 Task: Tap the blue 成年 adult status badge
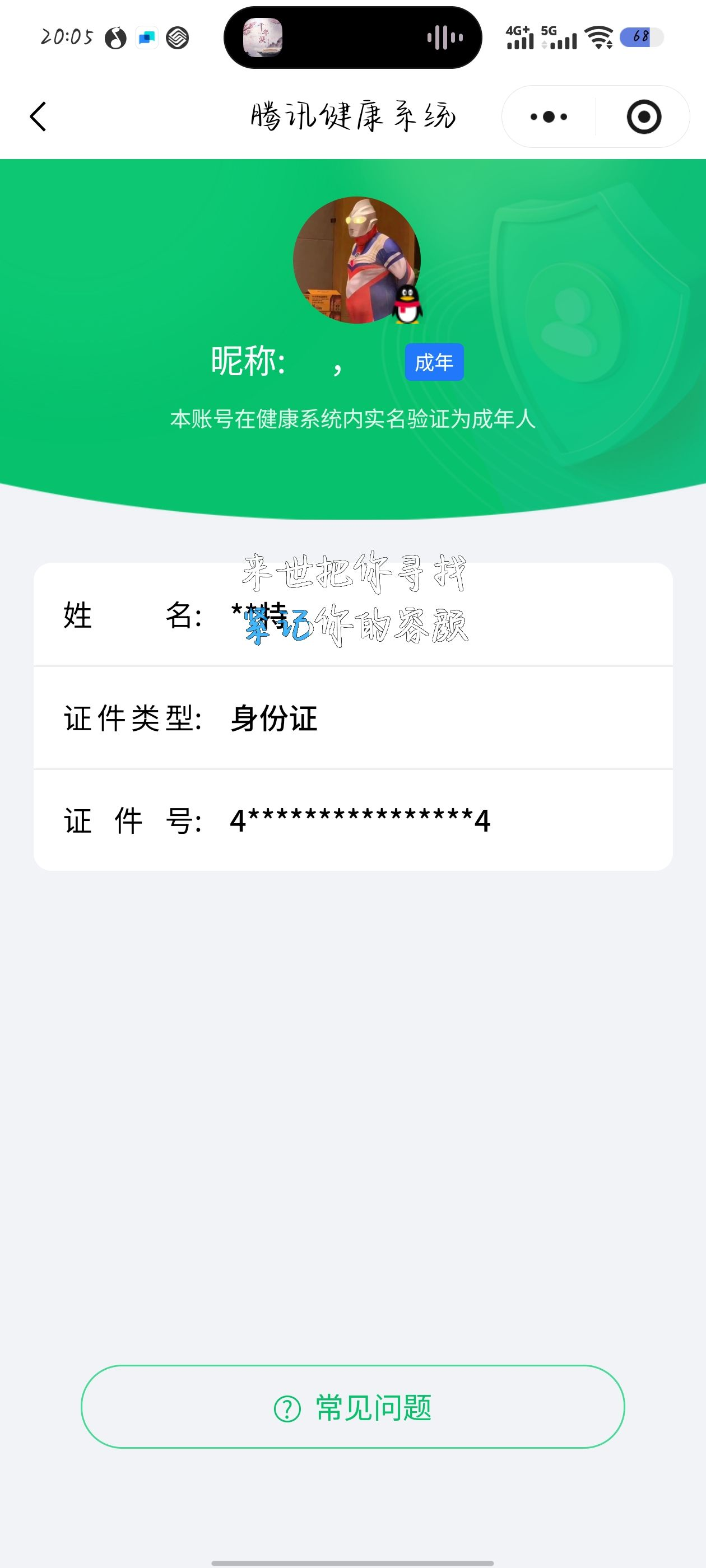[434, 362]
